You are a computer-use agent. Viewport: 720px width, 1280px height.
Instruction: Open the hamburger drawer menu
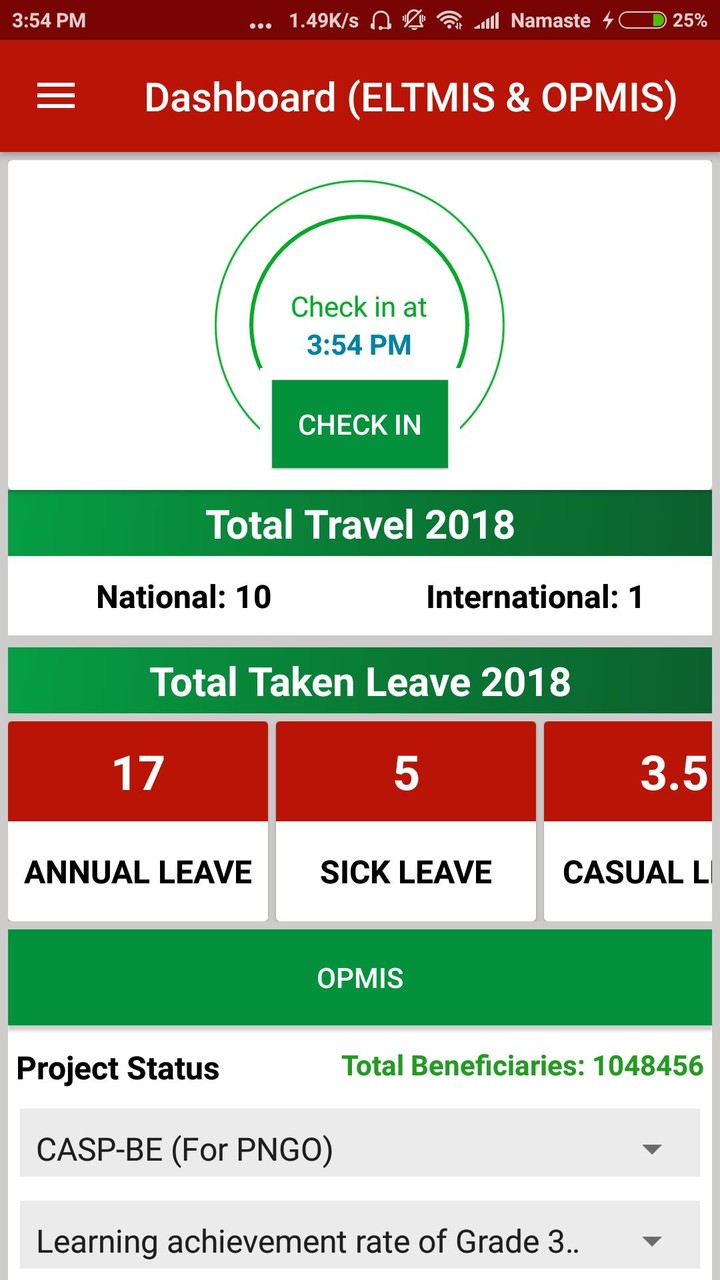click(x=56, y=96)
